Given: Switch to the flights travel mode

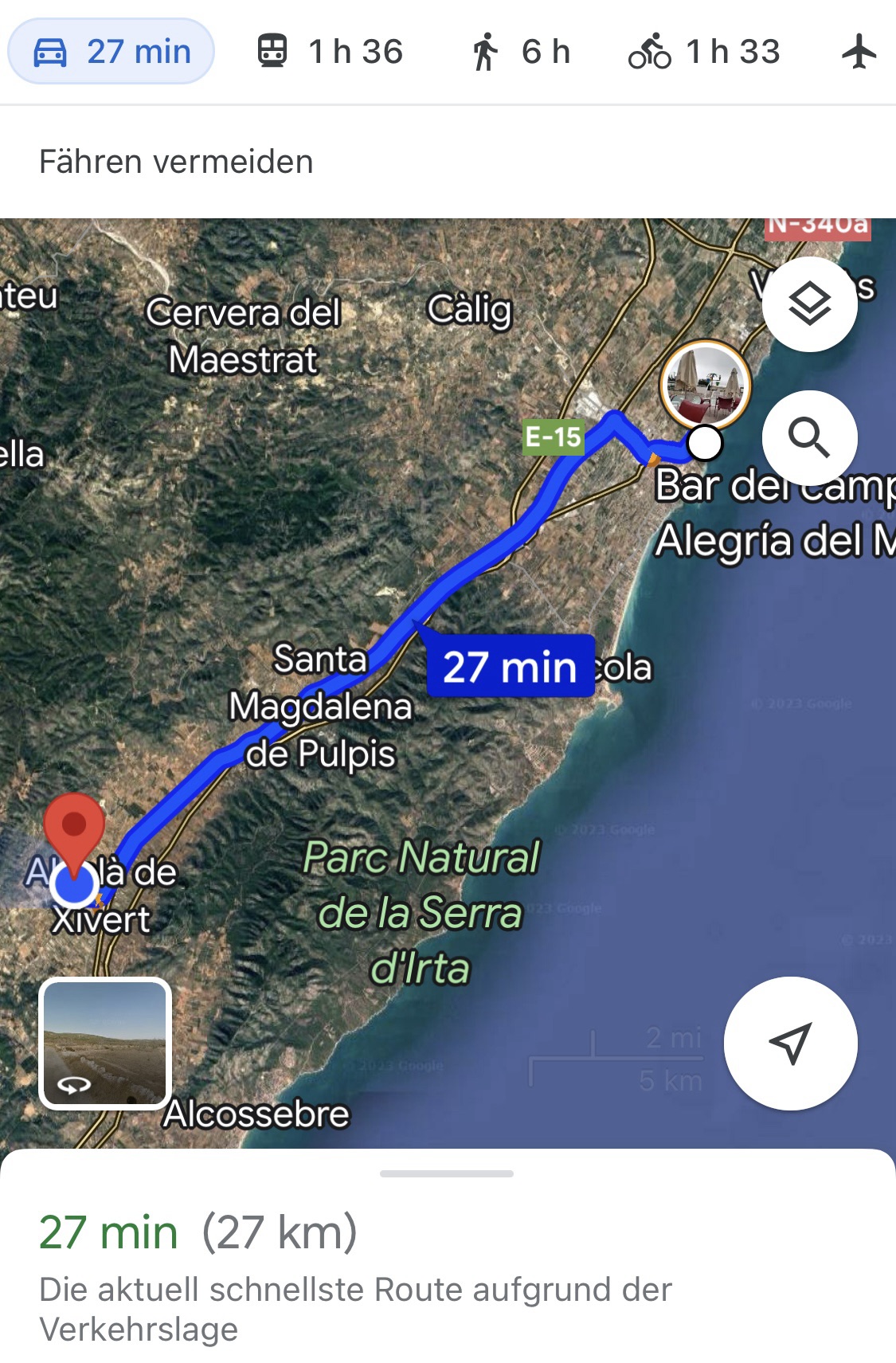Looking at the screenshot, I should pyautogui.click(x=859, y=52).
